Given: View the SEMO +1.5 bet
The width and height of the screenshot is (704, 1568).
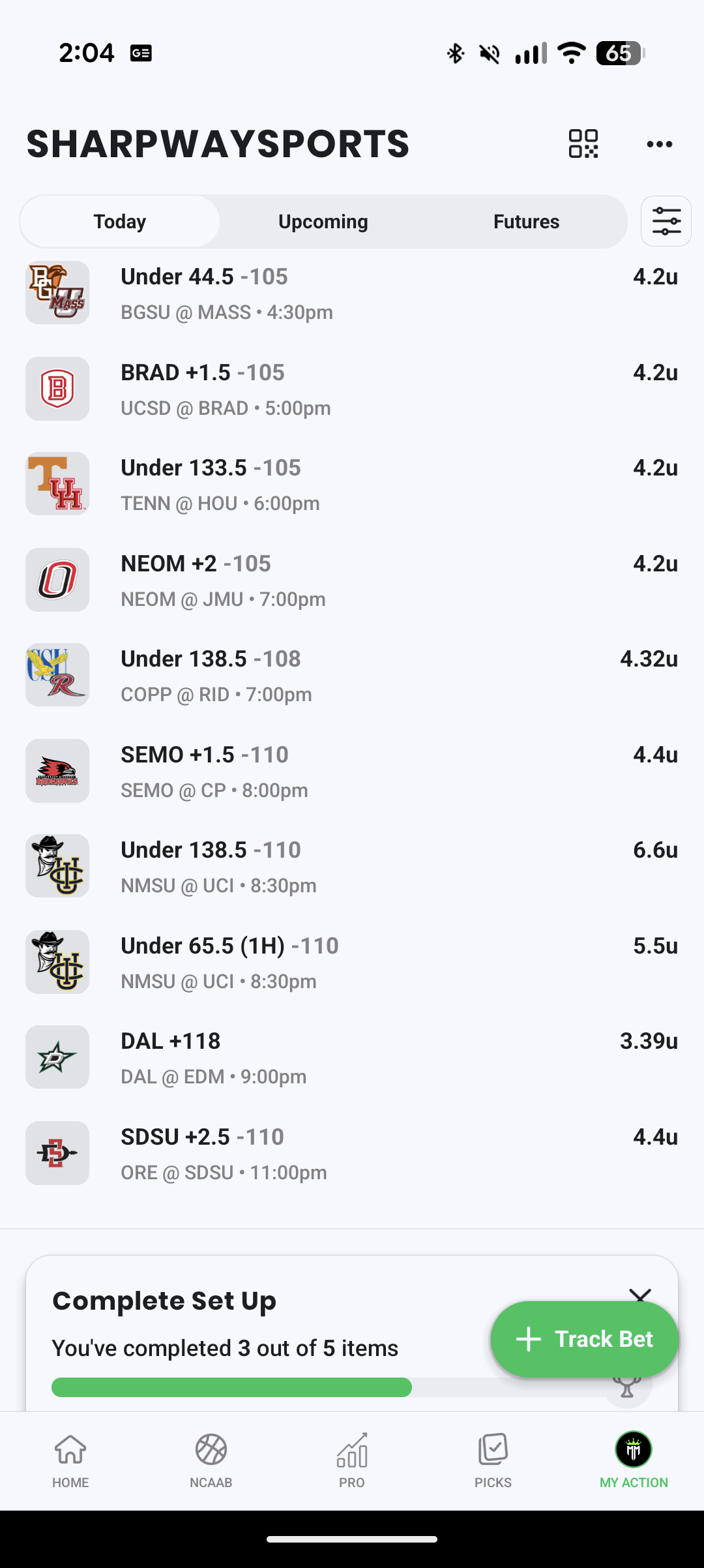Looking at the screenshot, I should (352, 772).
